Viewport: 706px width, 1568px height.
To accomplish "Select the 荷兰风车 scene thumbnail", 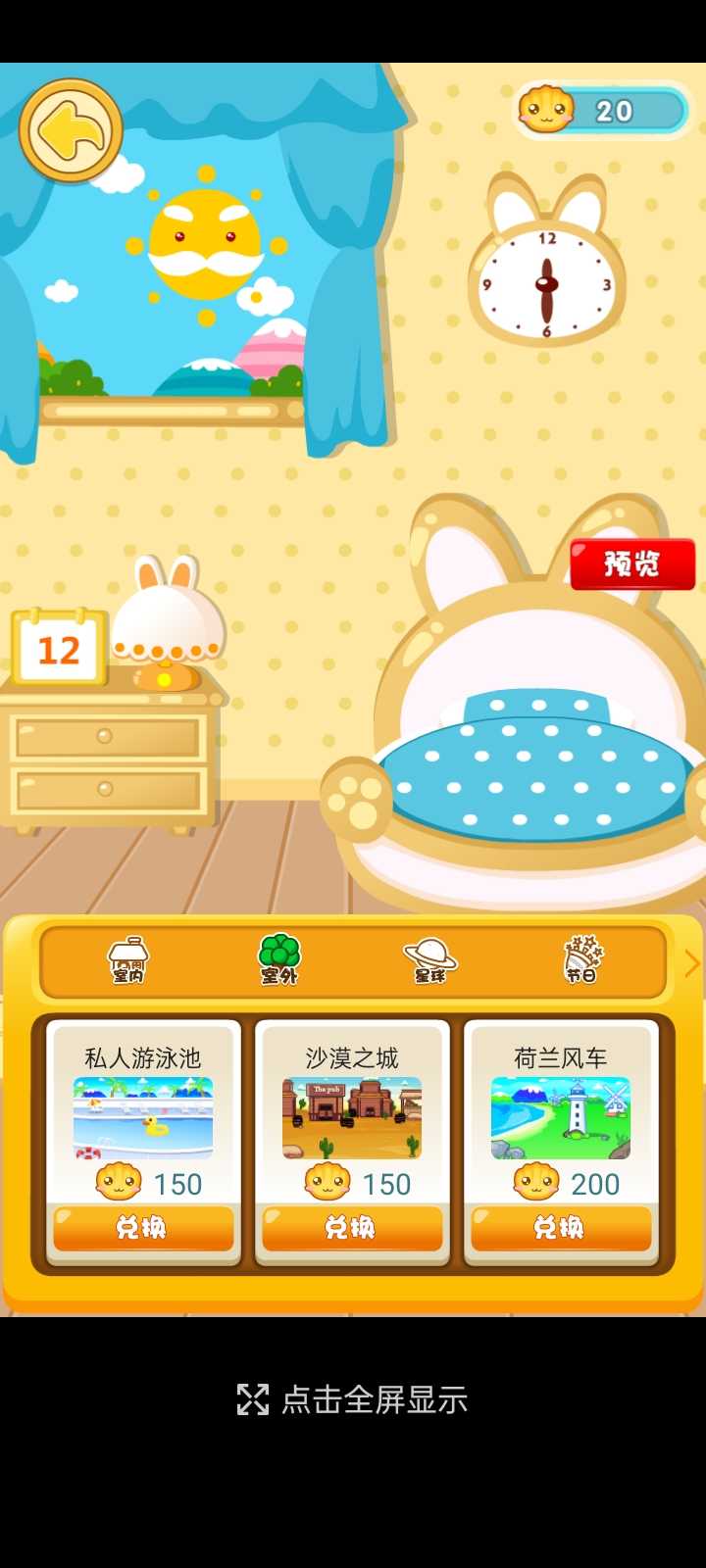I will click(561, 1118).
